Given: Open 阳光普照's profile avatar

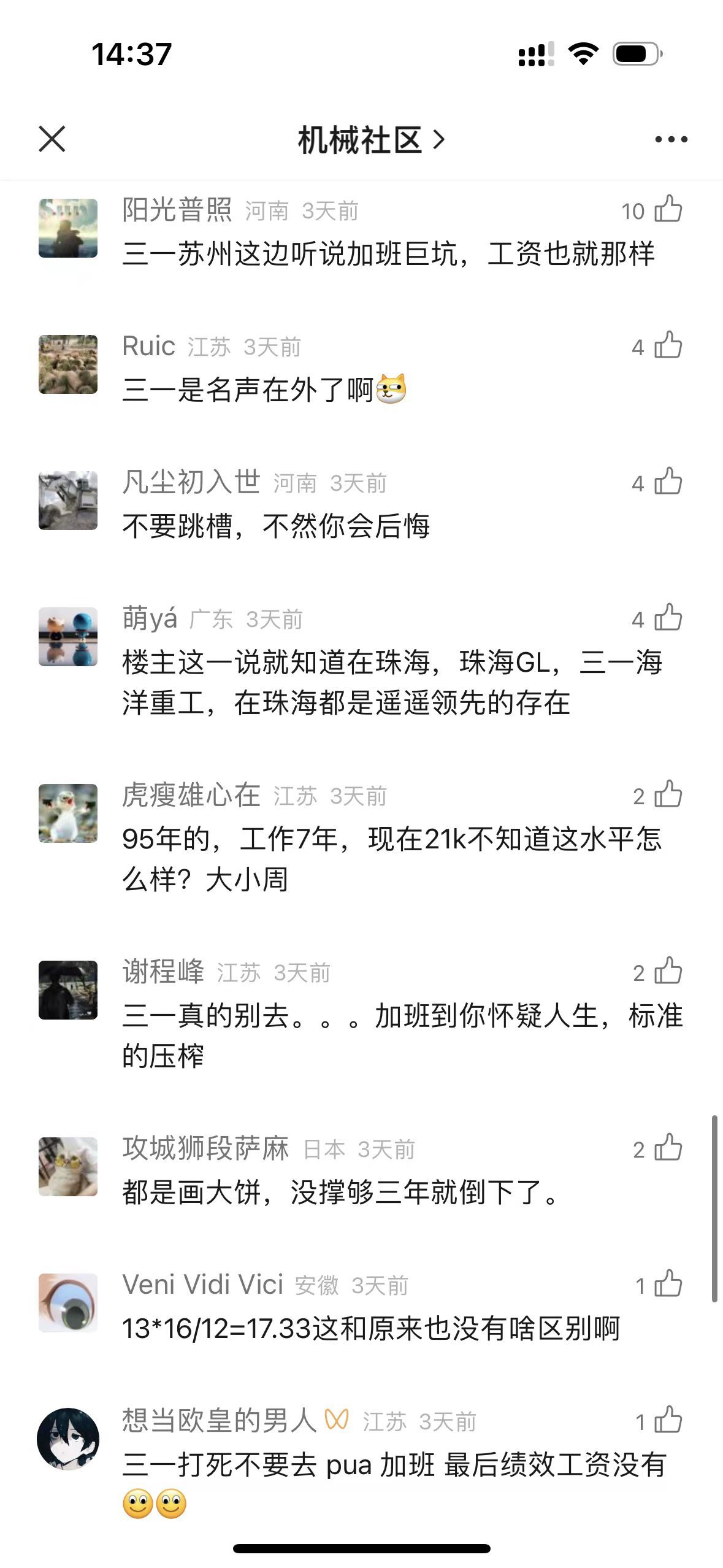Looking at the screenshot, I should coord(68,228).
